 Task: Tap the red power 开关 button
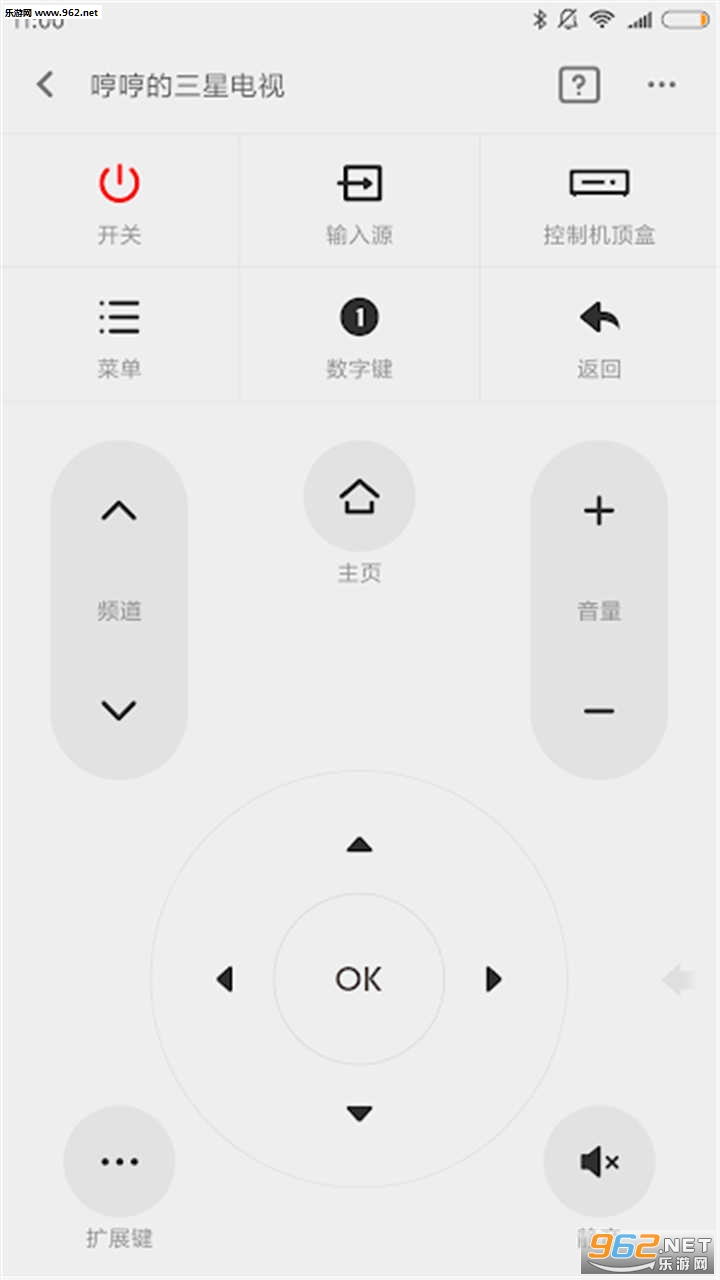[x=119, y=201]
